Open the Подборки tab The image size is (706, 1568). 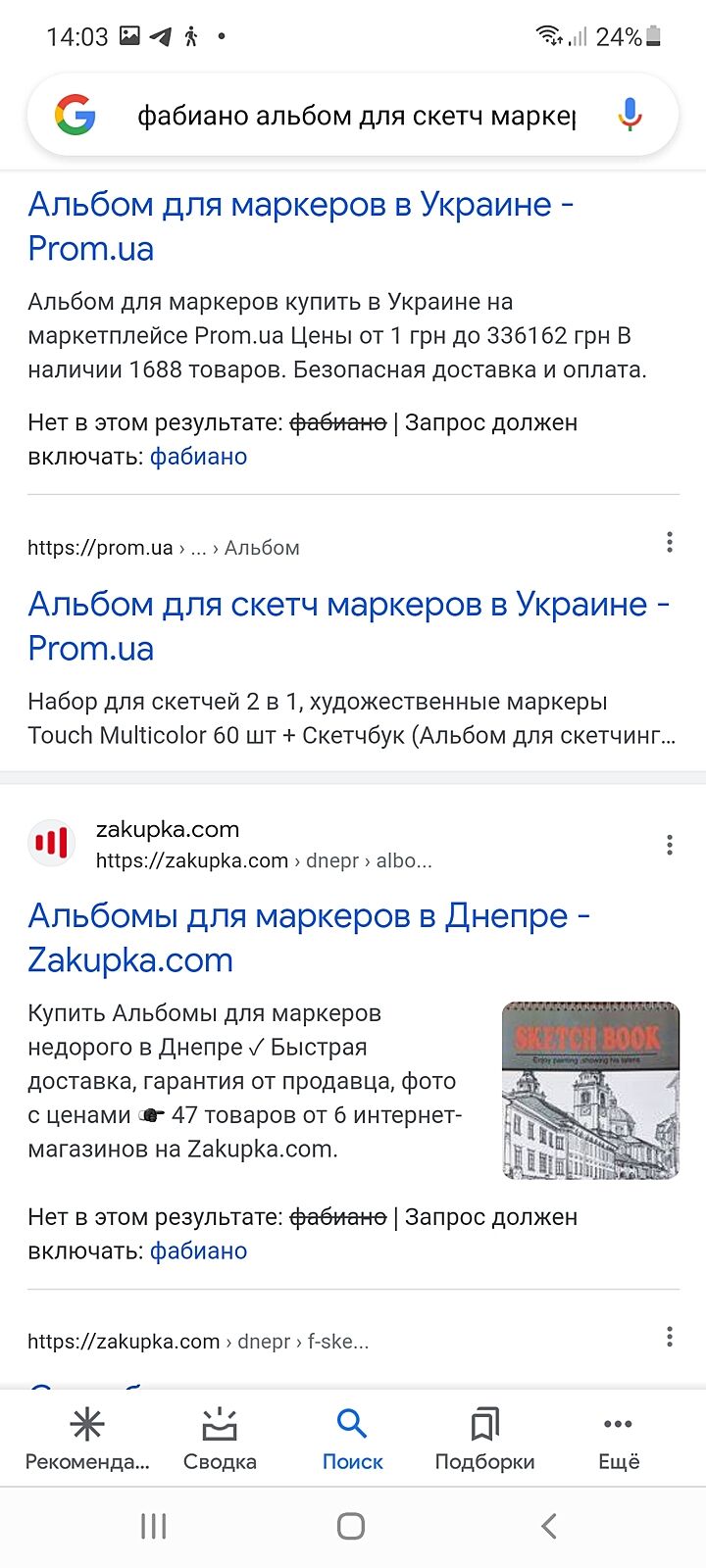(x=484, y=1439)
